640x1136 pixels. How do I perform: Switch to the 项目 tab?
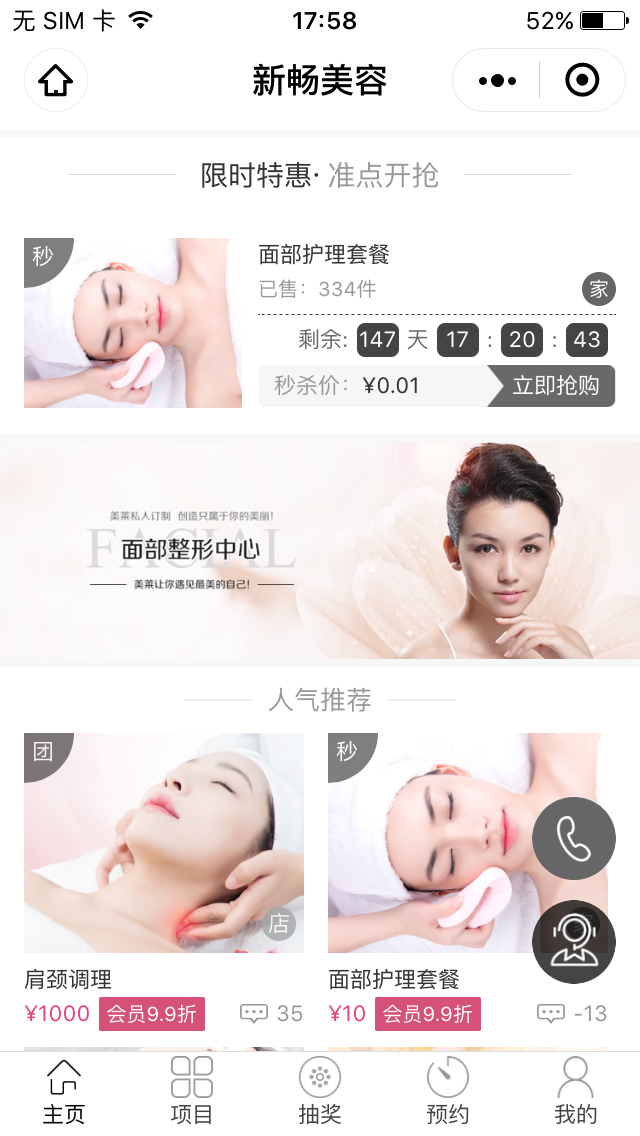click(x=192, y=1092)
